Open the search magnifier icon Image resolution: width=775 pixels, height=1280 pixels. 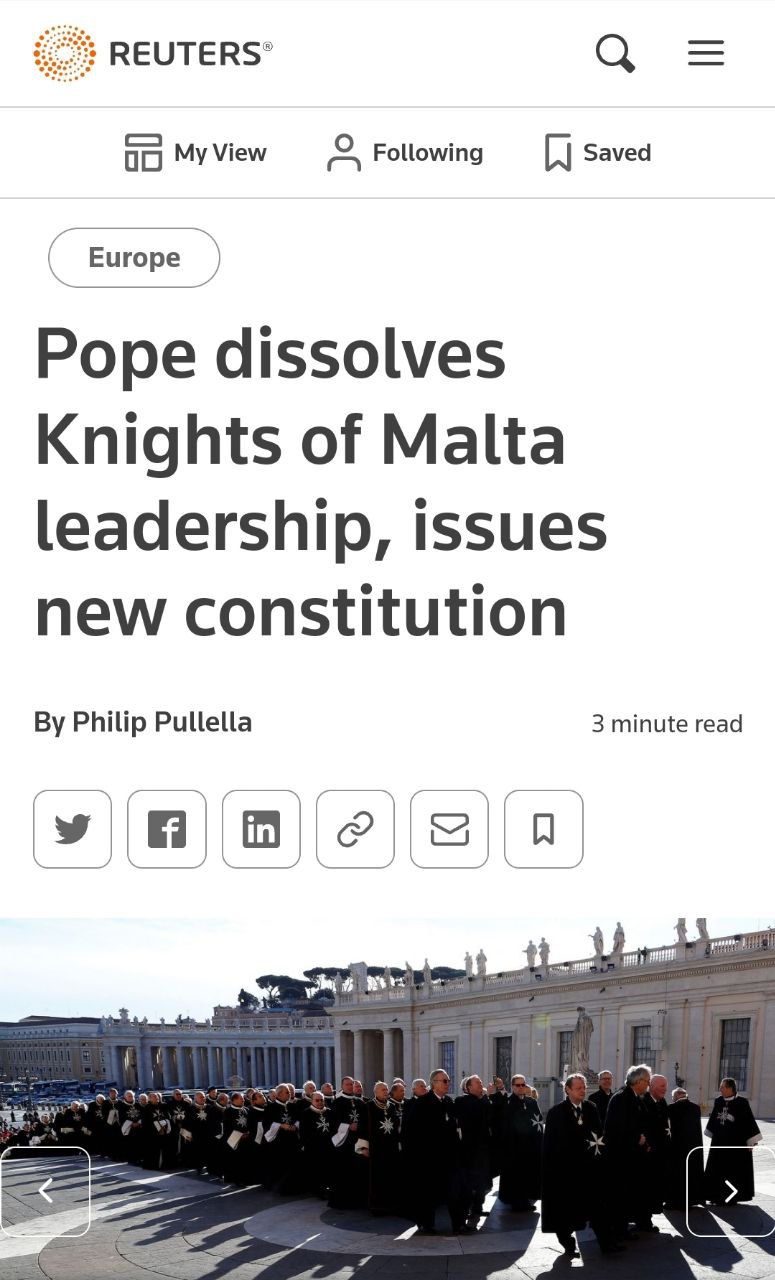615,53
